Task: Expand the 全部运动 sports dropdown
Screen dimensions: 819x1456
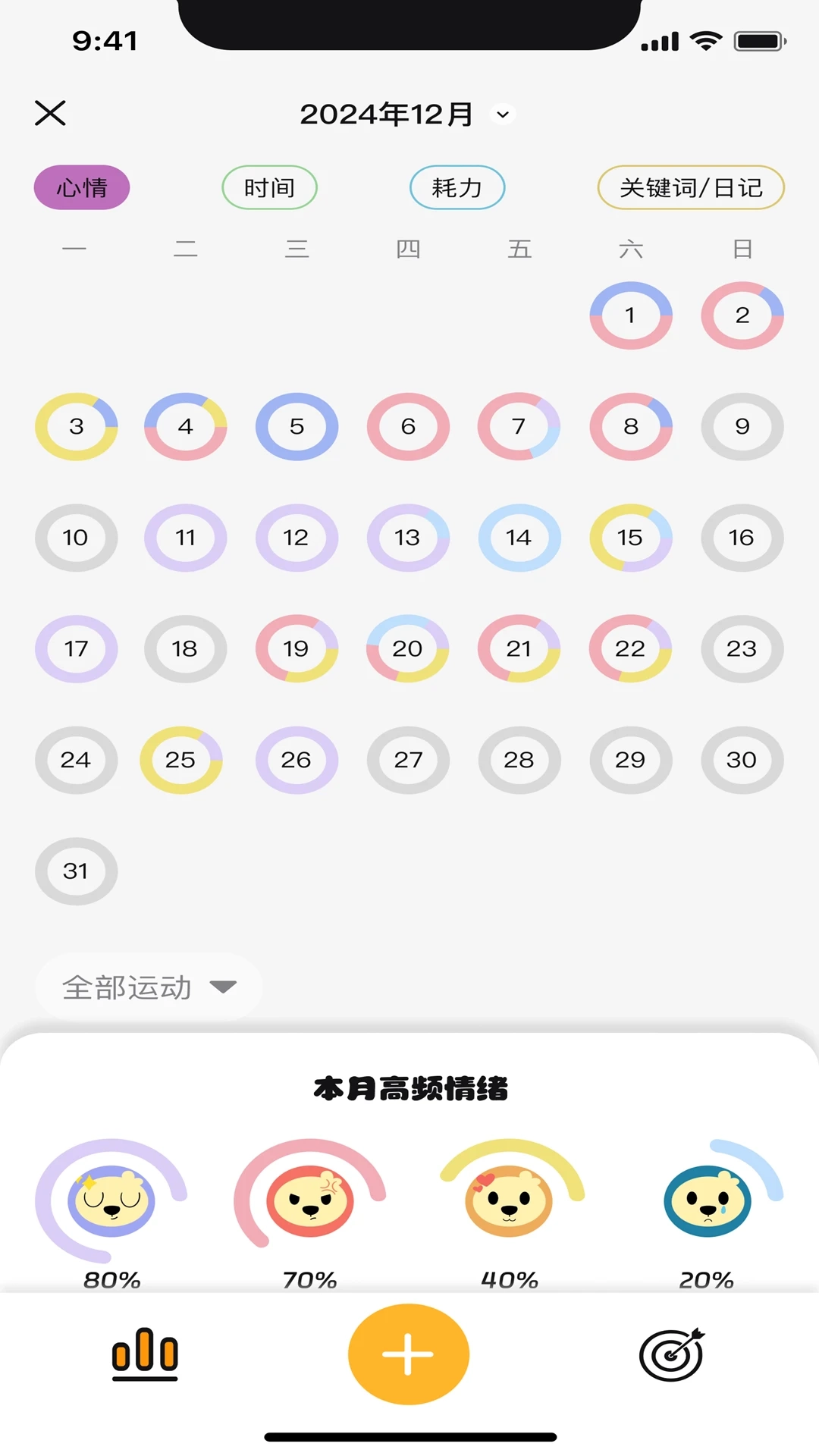Action: pyautogui.click(x=149, y=985)
